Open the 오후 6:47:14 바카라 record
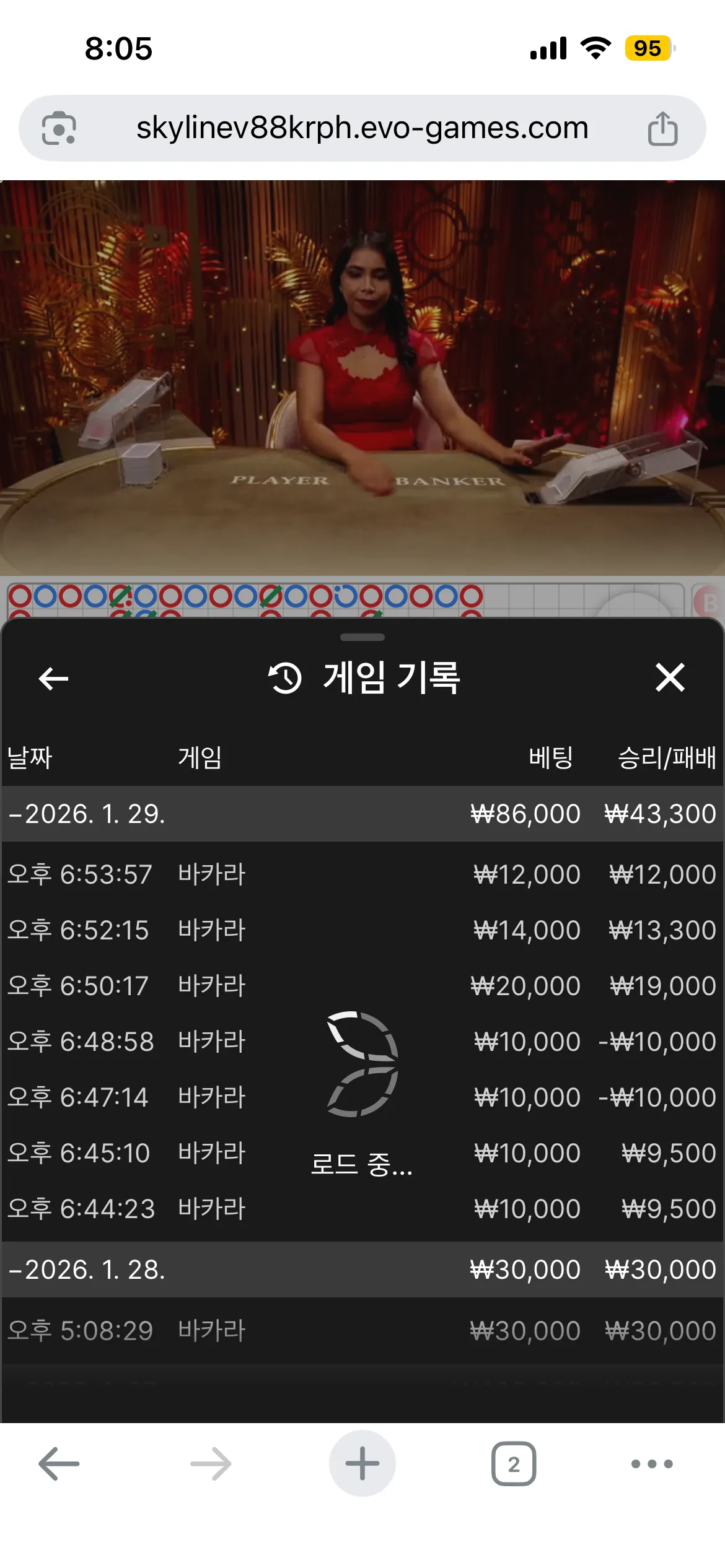Image resolution: width=725 pixels, height=1568 pixels. click(362, 1097)
